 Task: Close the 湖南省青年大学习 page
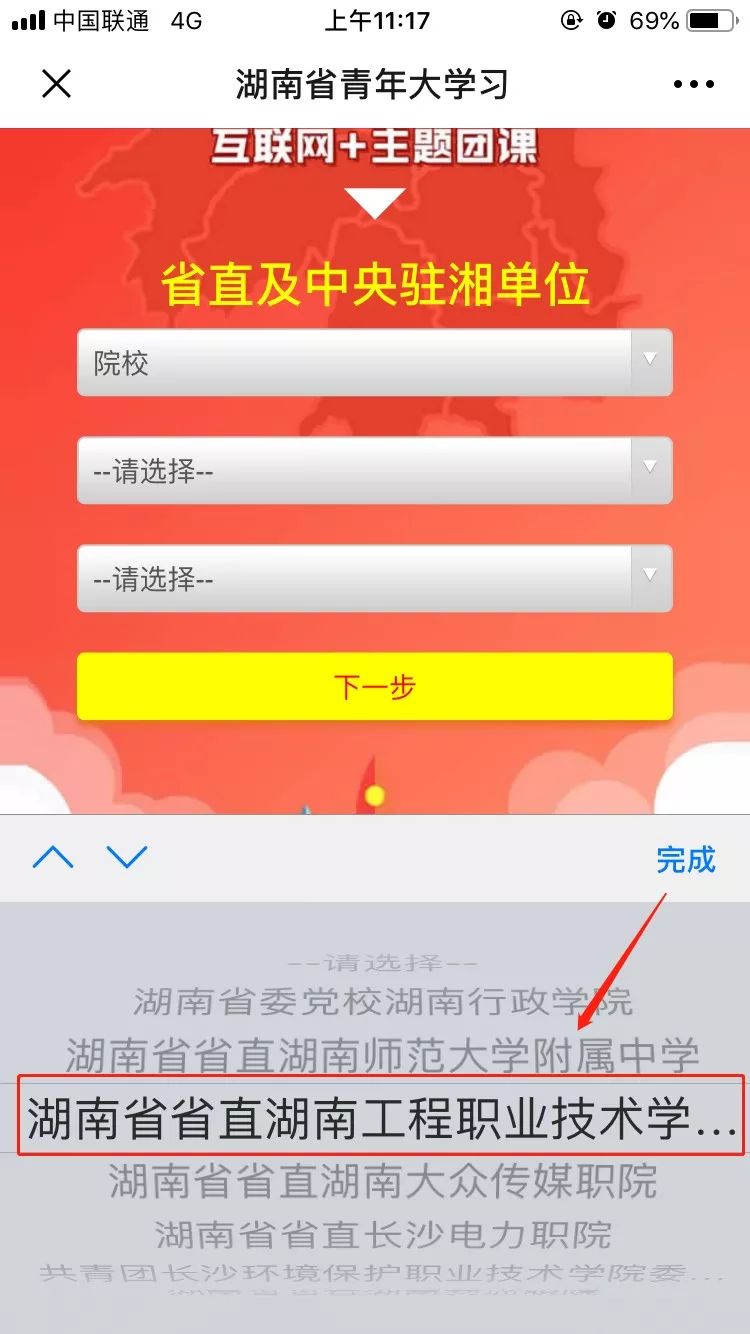tap(57, 85)
